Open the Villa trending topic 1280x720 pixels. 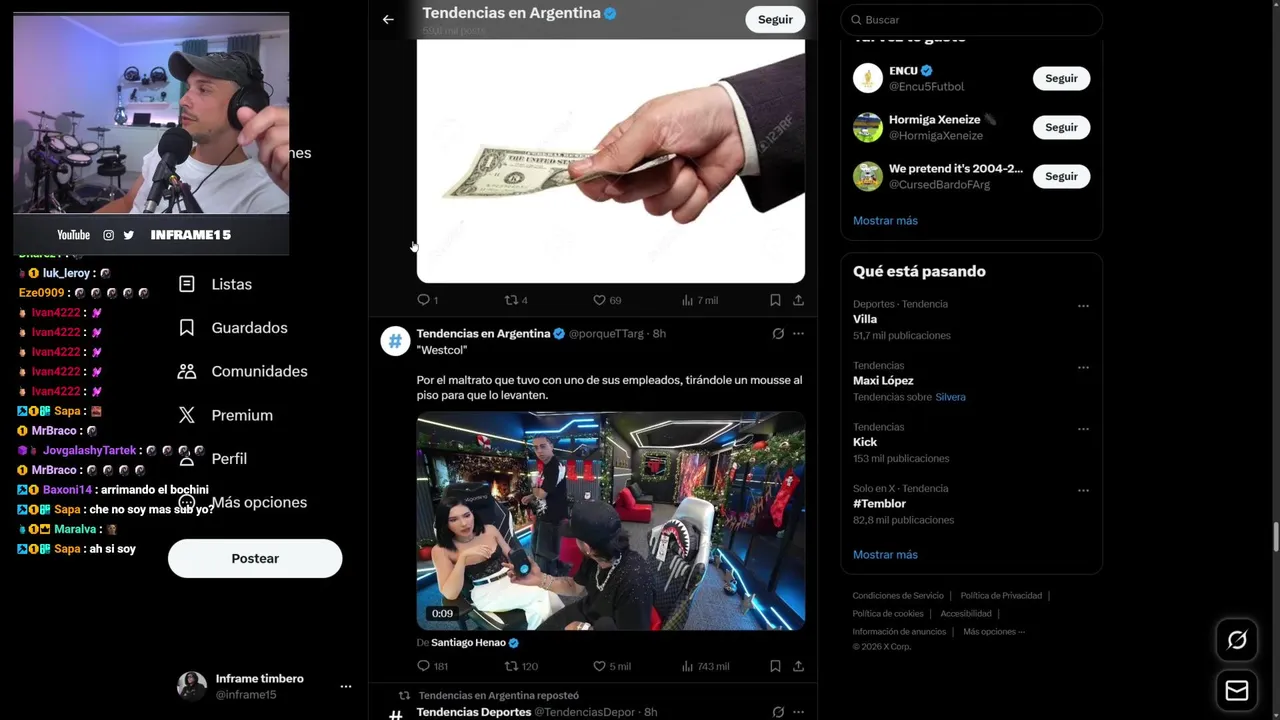coord(865,319)
